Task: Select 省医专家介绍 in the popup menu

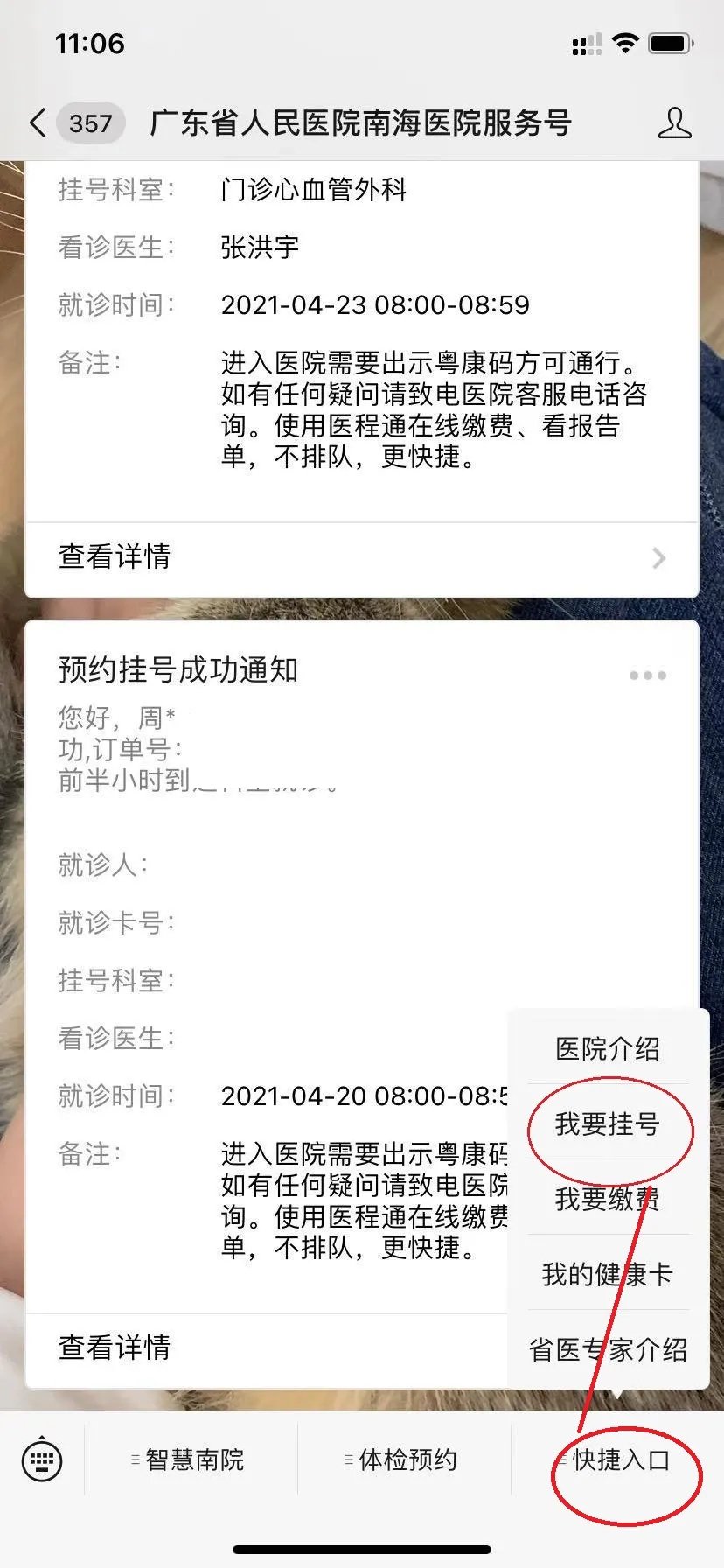Action: pos(608,1348)
